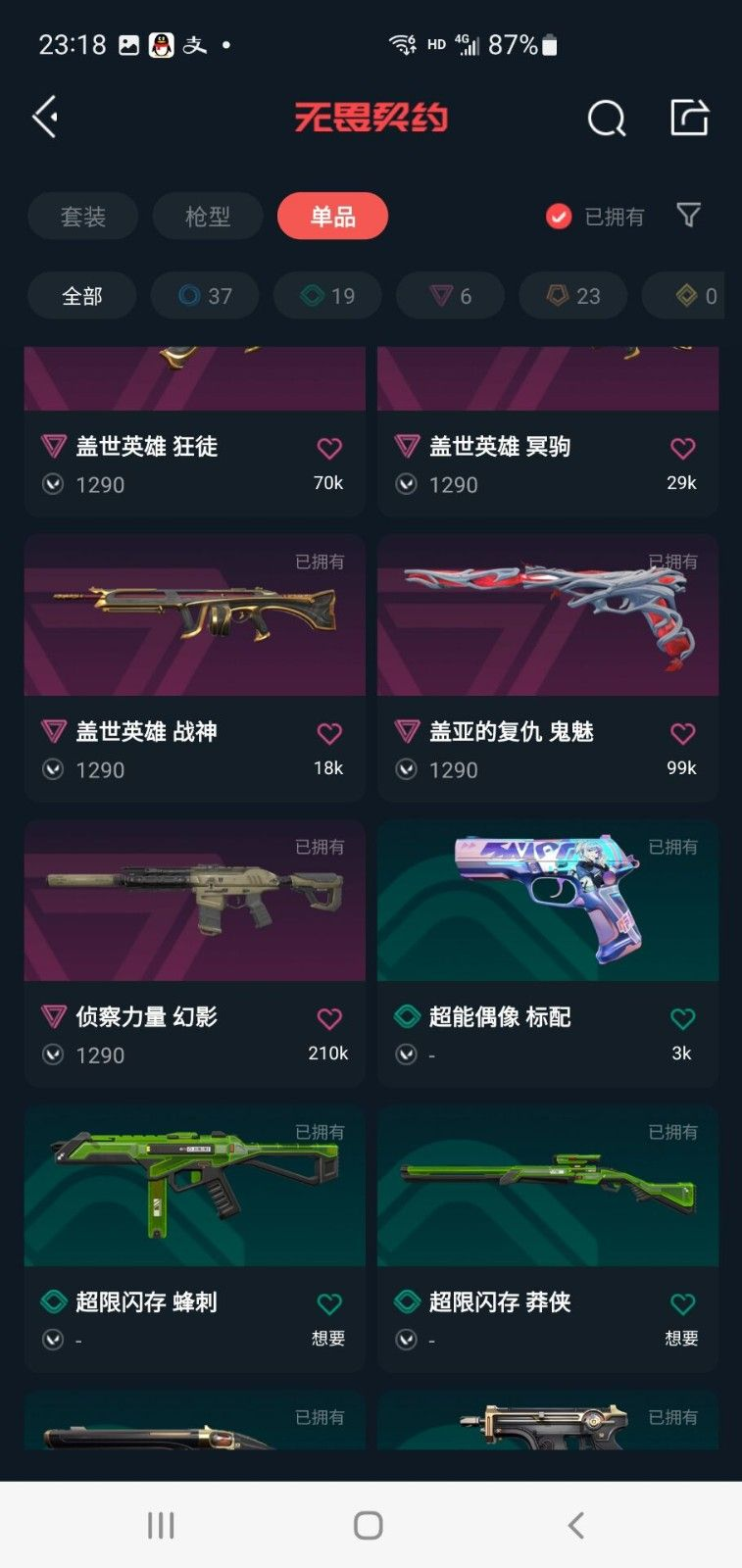The image size is (742, 1568).
Task: Select the 全部 chip
Action: [82, 296]
